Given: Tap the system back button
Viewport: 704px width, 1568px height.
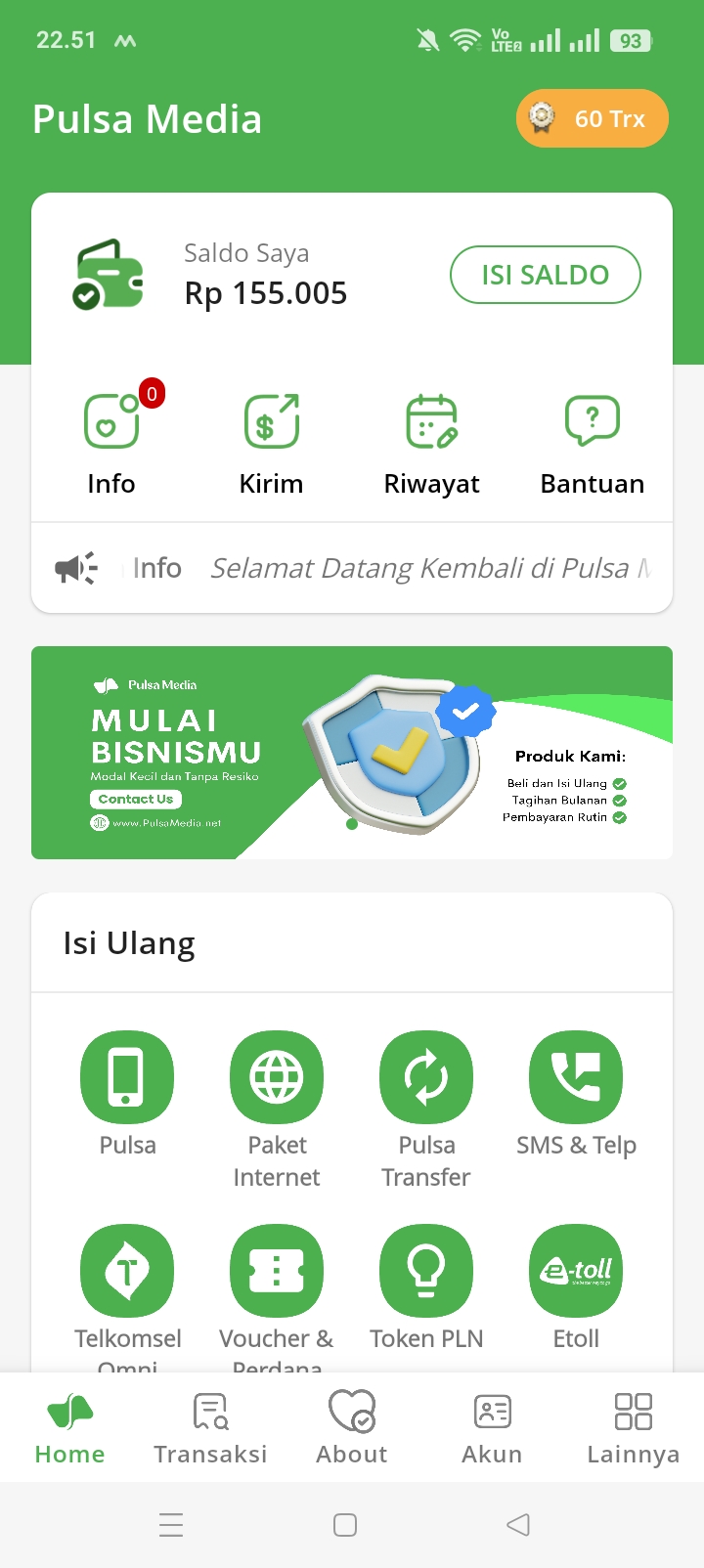Looking at the screenshot, I should 518,1525.
